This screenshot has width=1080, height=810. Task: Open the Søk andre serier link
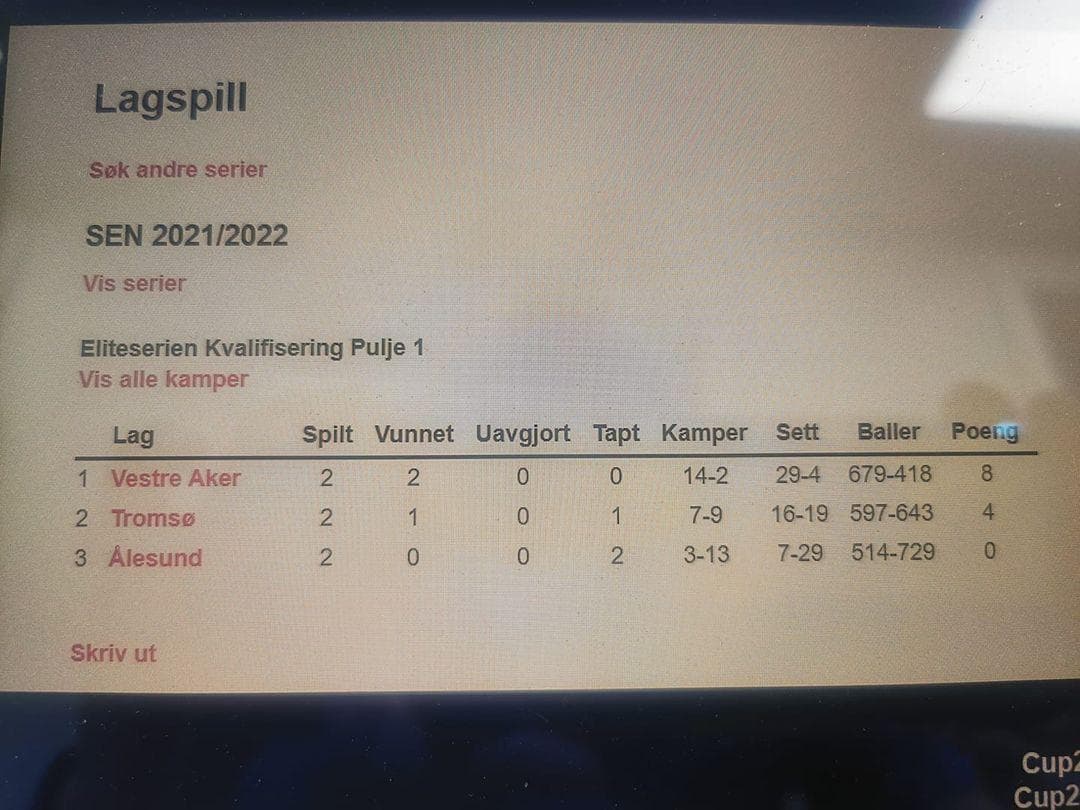[x=178, y=170]
